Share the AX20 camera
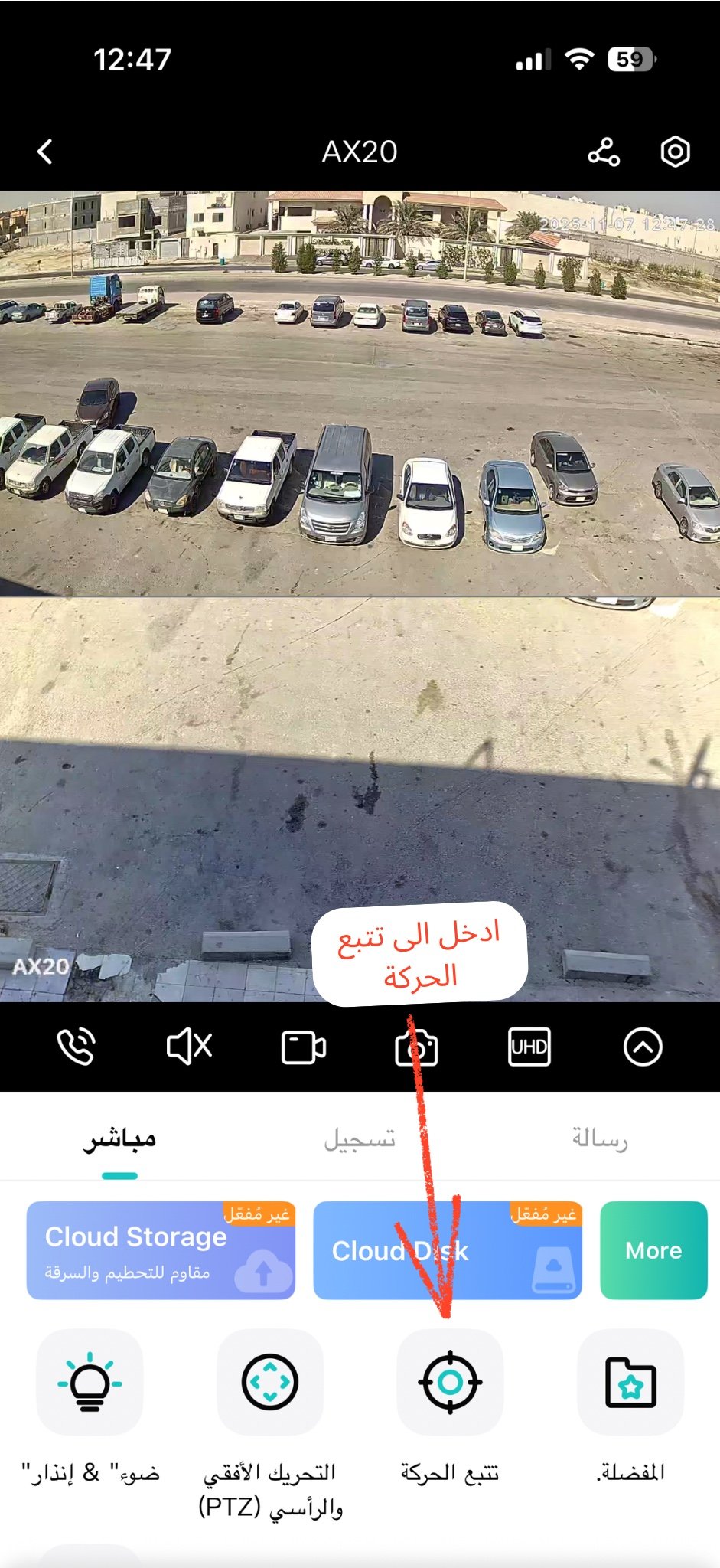720x1568 pixels. click(x=604, y=152)
